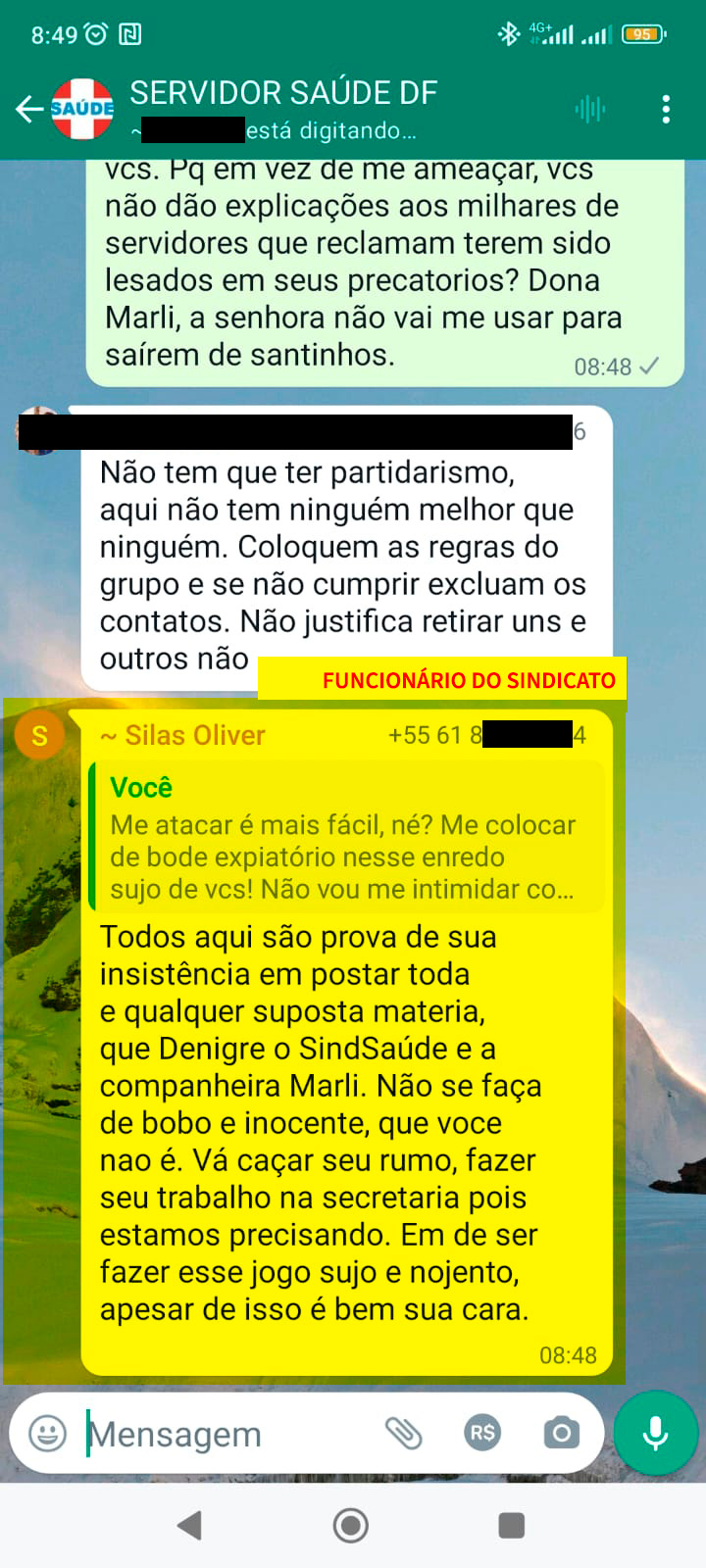The height and width of the screenshot is (1568, 706).
Task: Open the emoji picker
Action: click(48, 1434)
